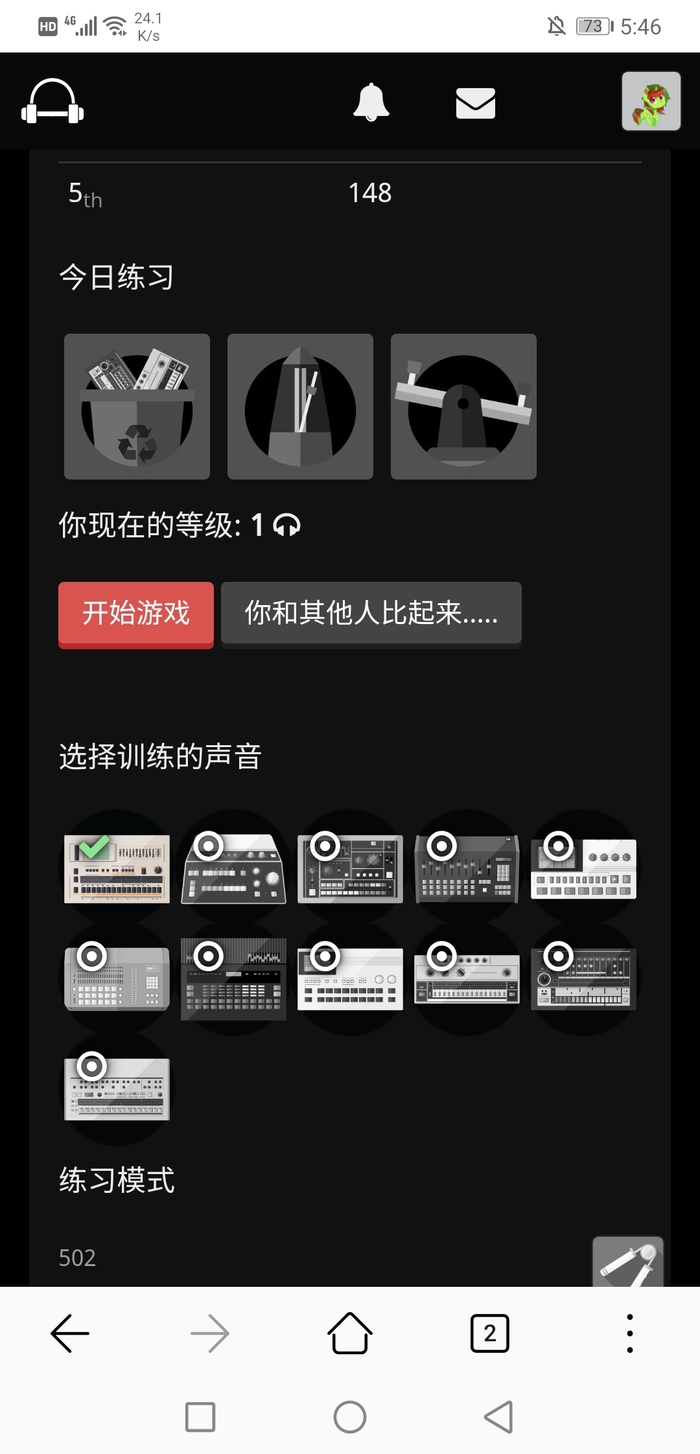The image size is (700, 1454).
Task: Select the first drum machine in second row
Action: pos(117,978)
